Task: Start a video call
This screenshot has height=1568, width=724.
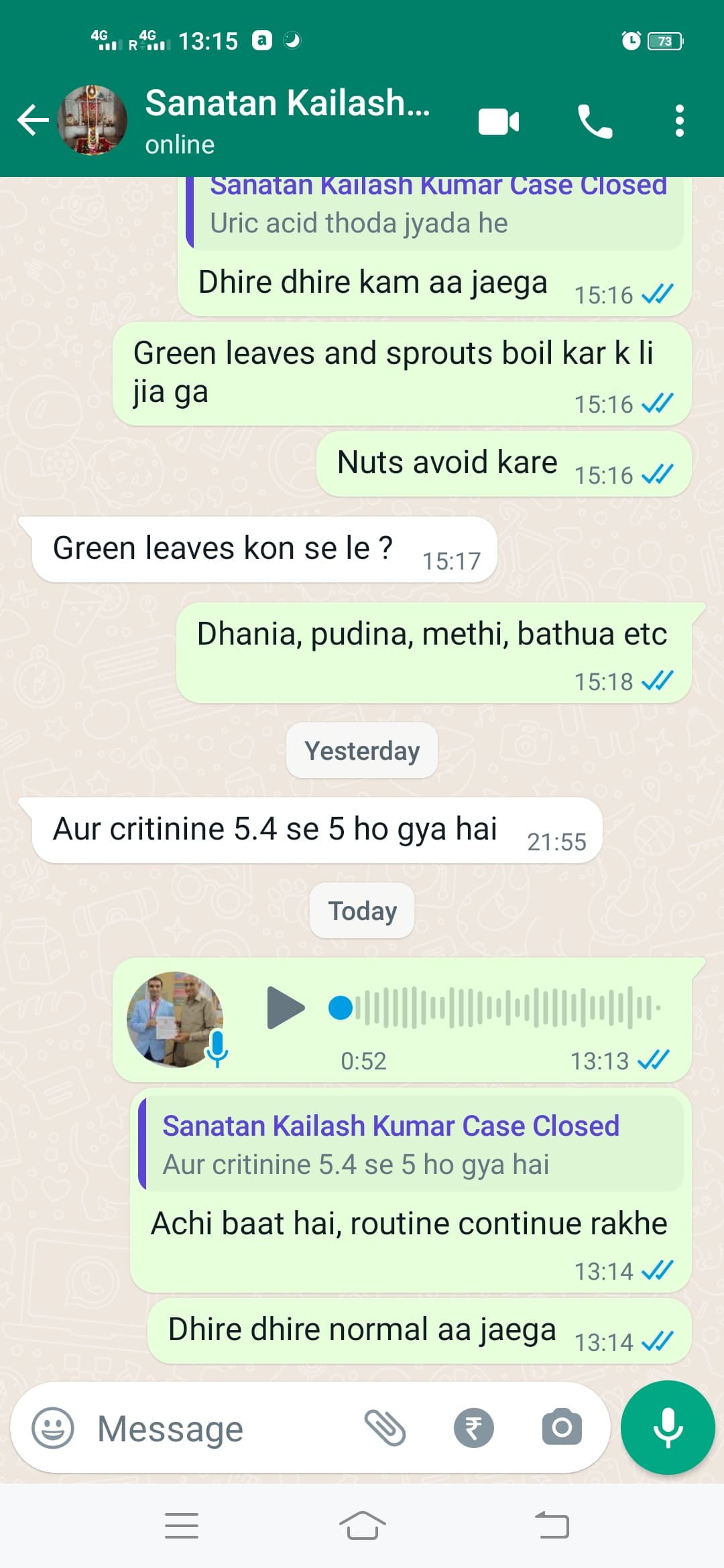Action: click(498, 121)
